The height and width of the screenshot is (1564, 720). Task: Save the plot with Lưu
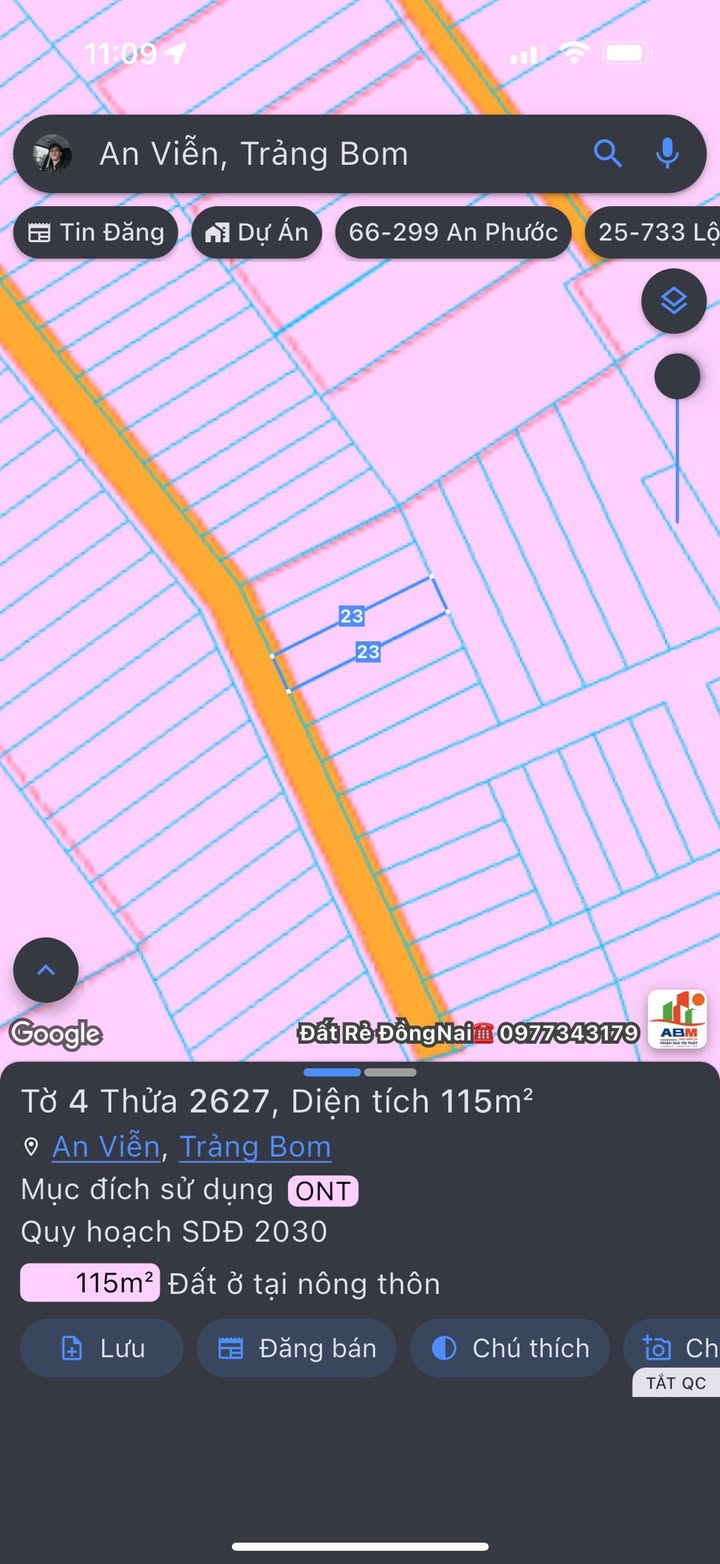pos(102,1348)
